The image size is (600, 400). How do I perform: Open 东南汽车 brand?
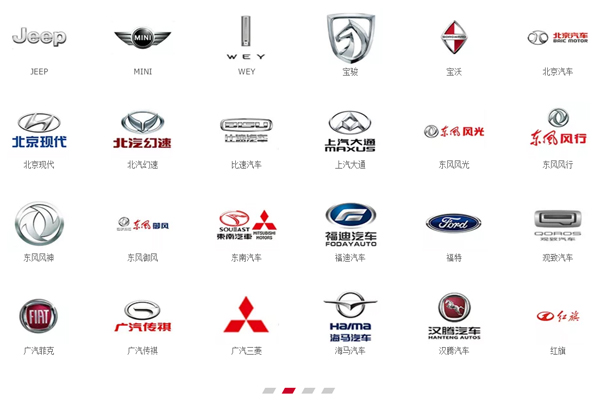246,224
